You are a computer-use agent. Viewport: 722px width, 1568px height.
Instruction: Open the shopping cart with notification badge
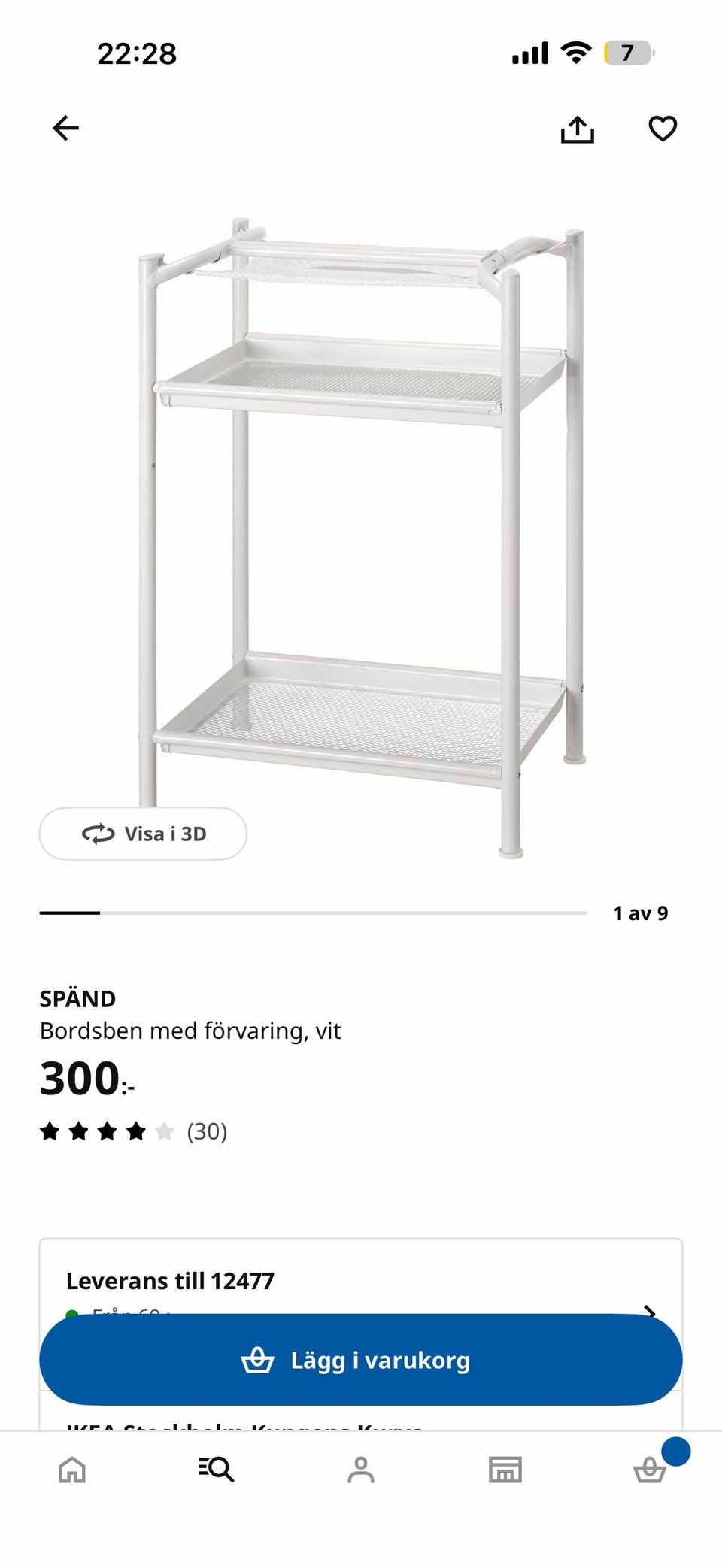click(x=650, y=1471)
